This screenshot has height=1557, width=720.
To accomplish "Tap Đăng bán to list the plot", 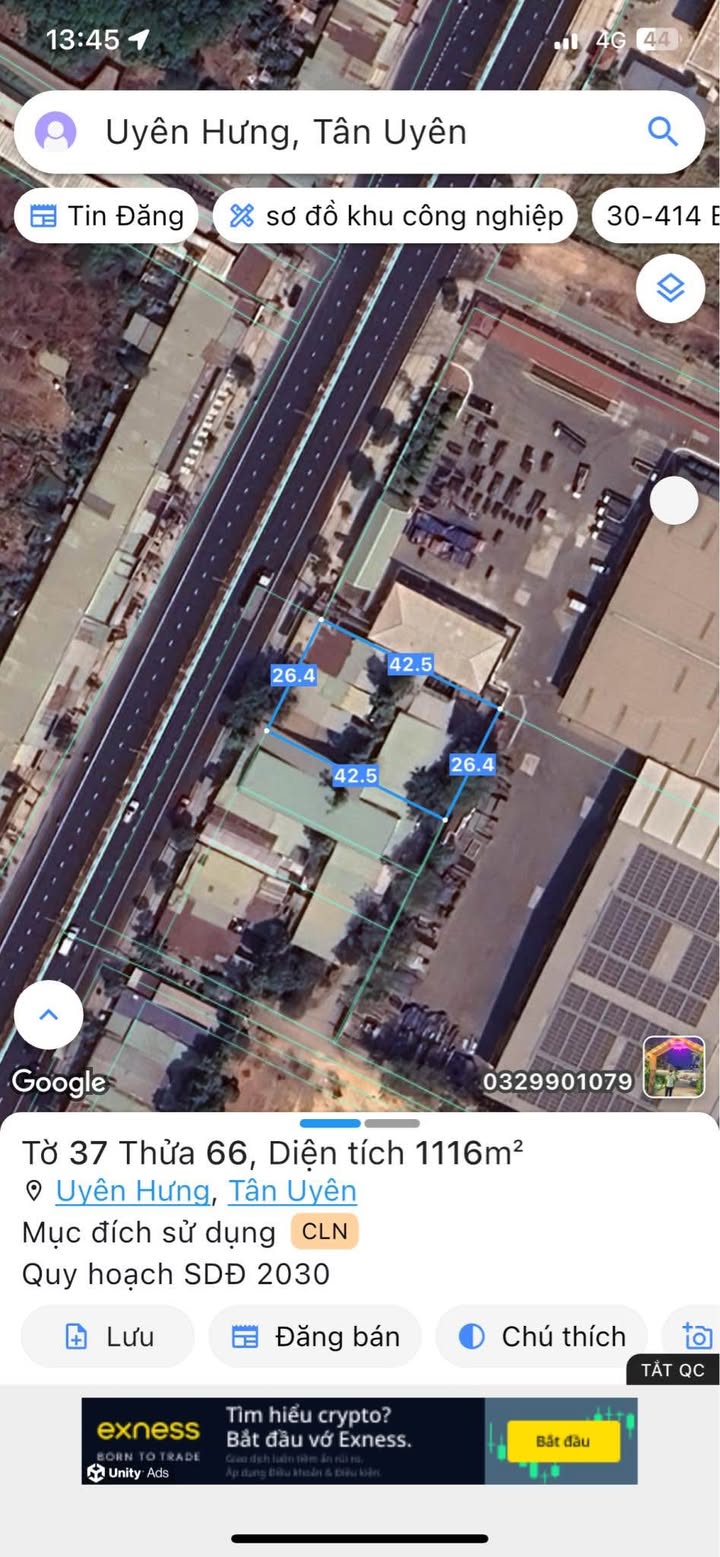I will pyautogui.click(x=315, y=1336).
